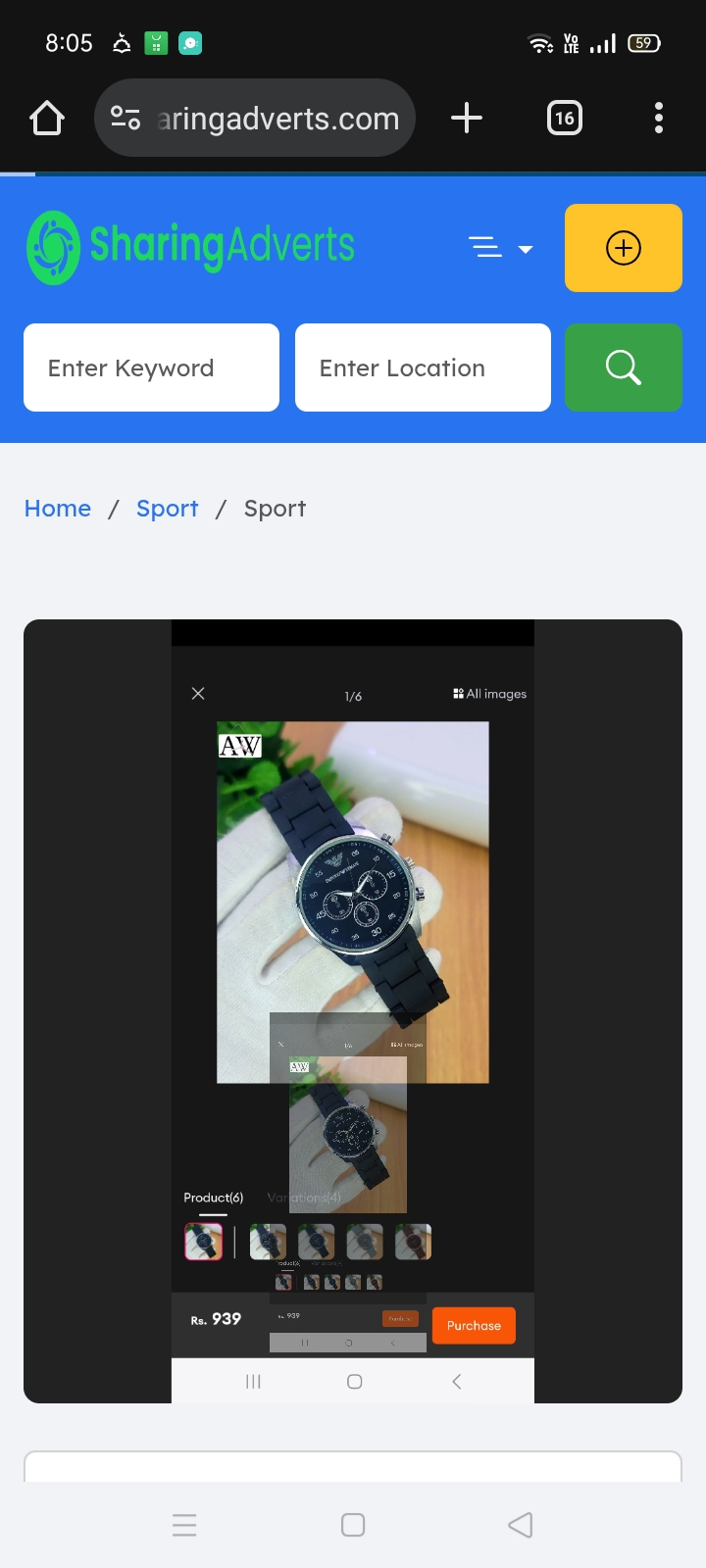
Task: Tap the SharingAdverts logo
Action: pos(191,247)
